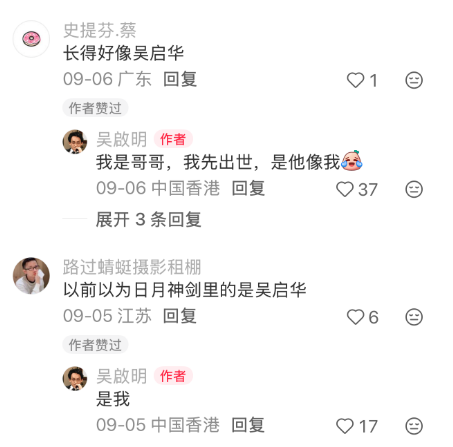Reply to the author's 我是哥哥 comment
Viewport: 453px width, 447px height.
click(248, 188)
